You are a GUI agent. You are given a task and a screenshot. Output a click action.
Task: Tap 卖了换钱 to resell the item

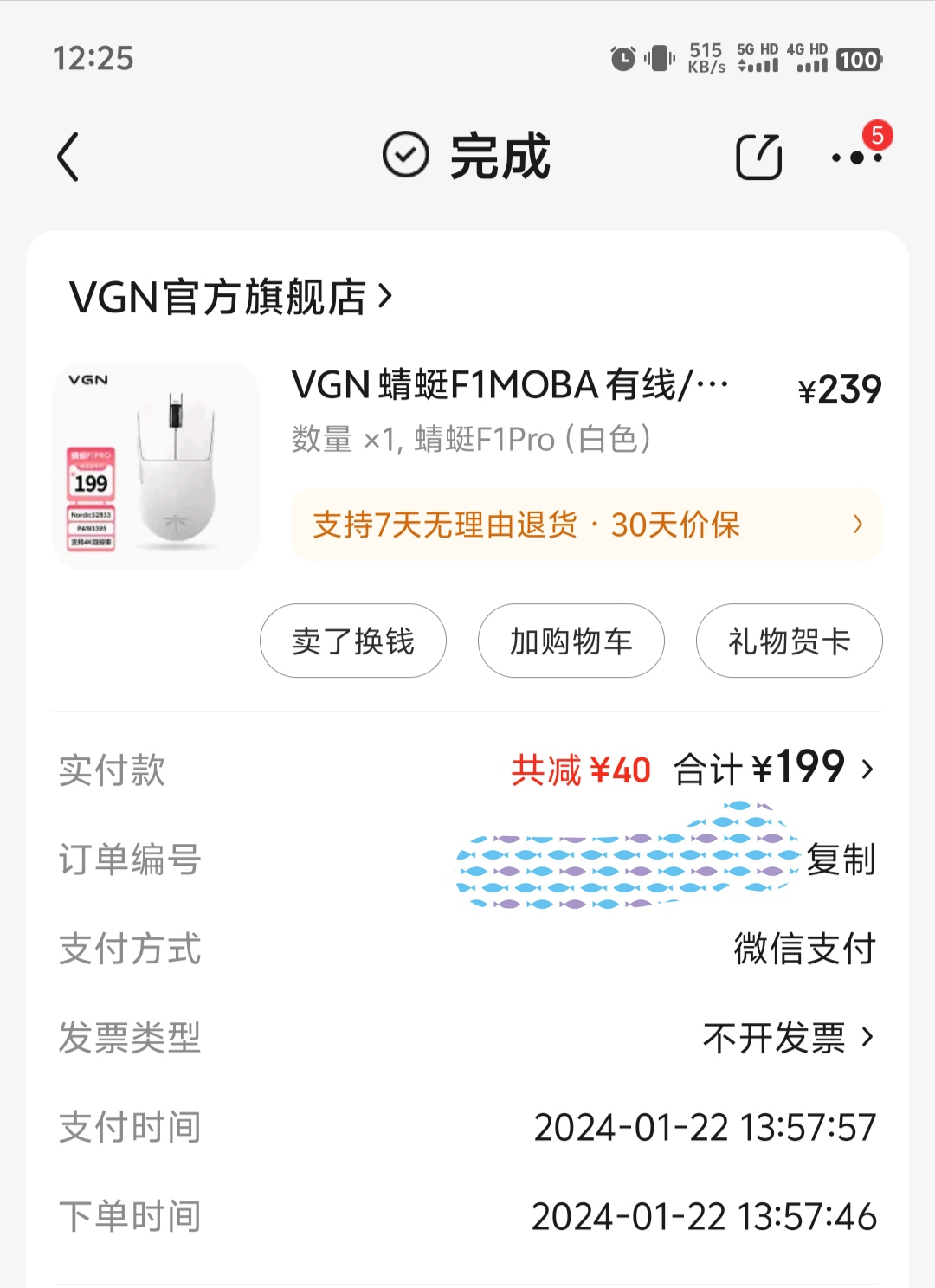click(x=353, y=641)
